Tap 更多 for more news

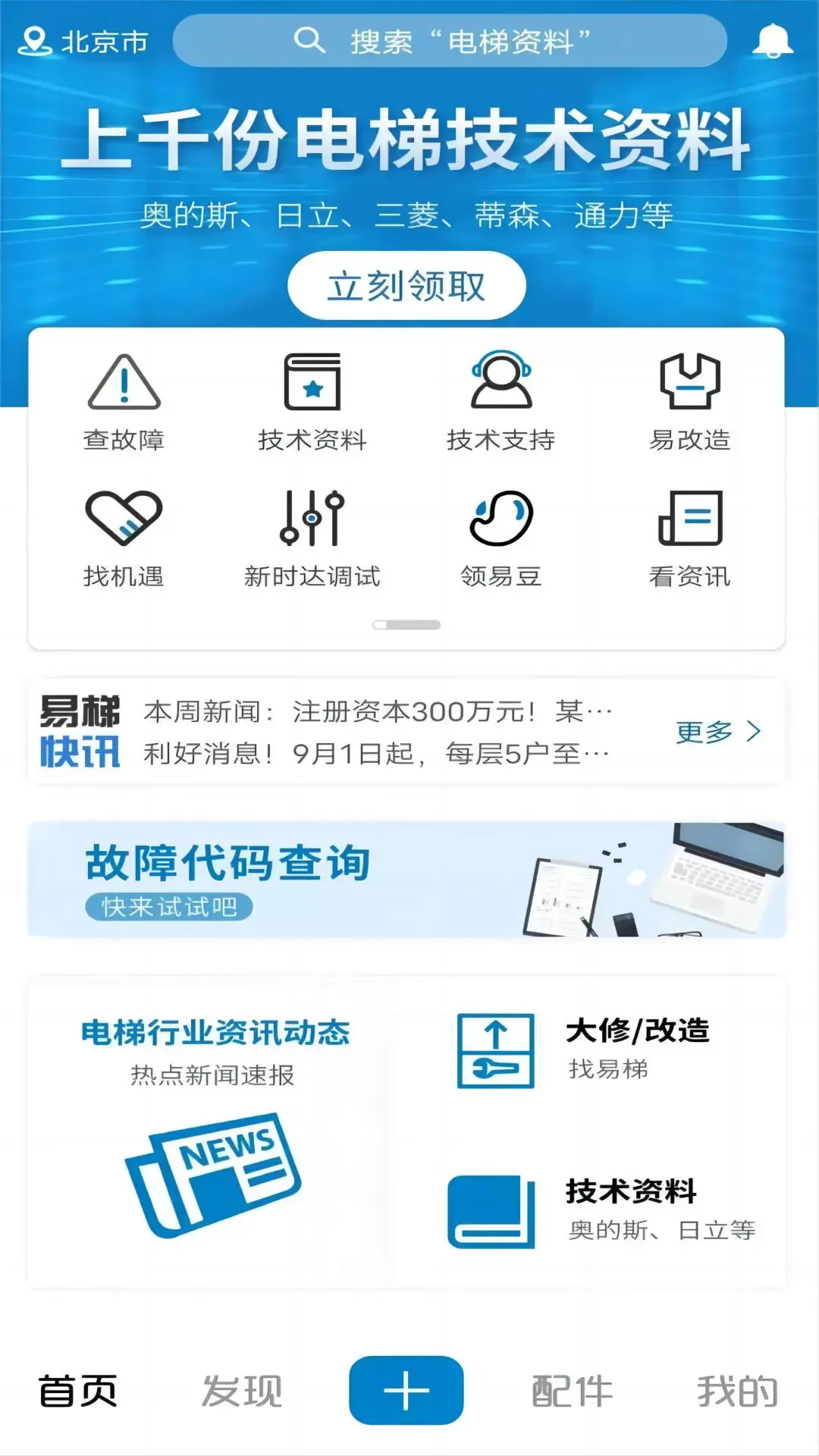[x=717, y=732]
